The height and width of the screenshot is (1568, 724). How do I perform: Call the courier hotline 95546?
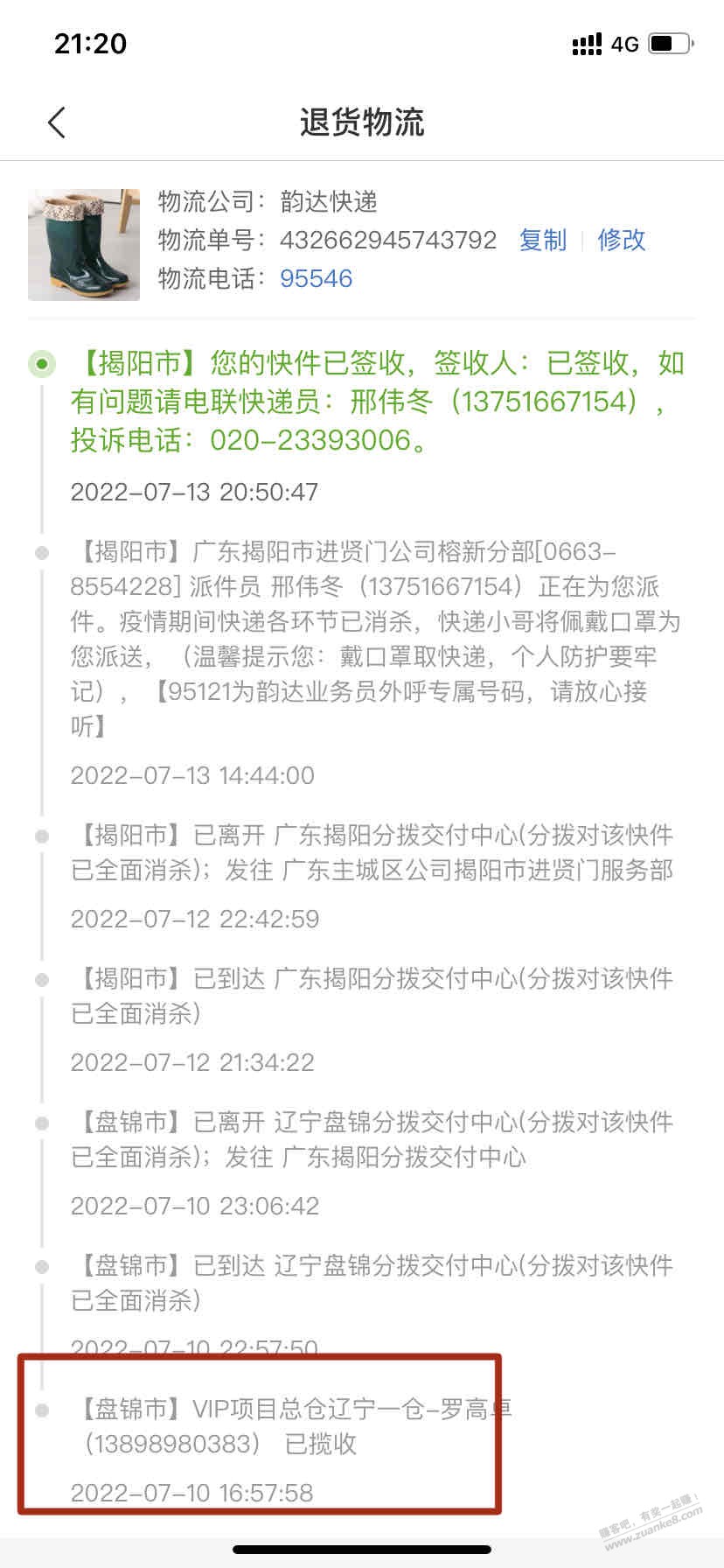coord(316,278)
